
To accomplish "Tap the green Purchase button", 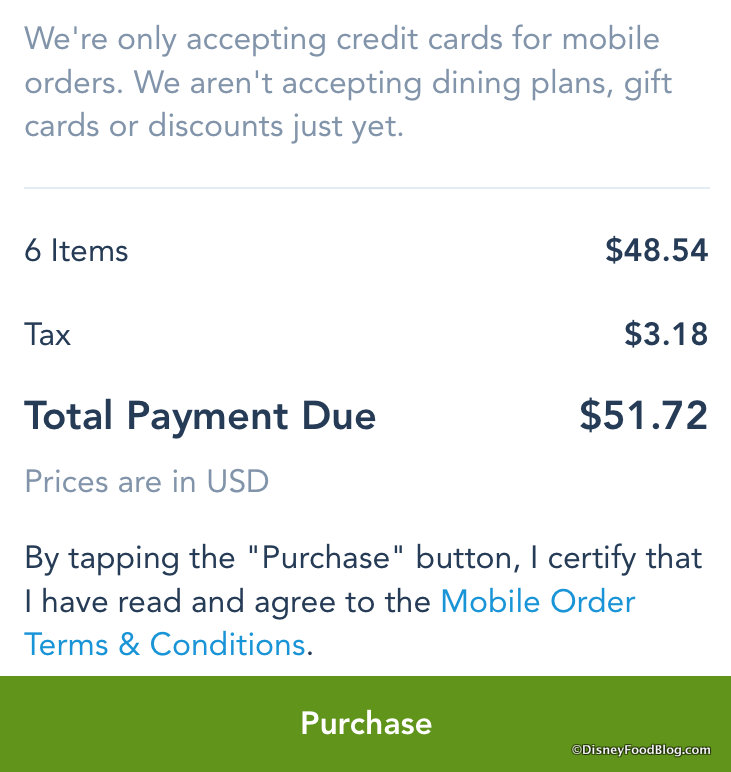I will coord(366,723).
